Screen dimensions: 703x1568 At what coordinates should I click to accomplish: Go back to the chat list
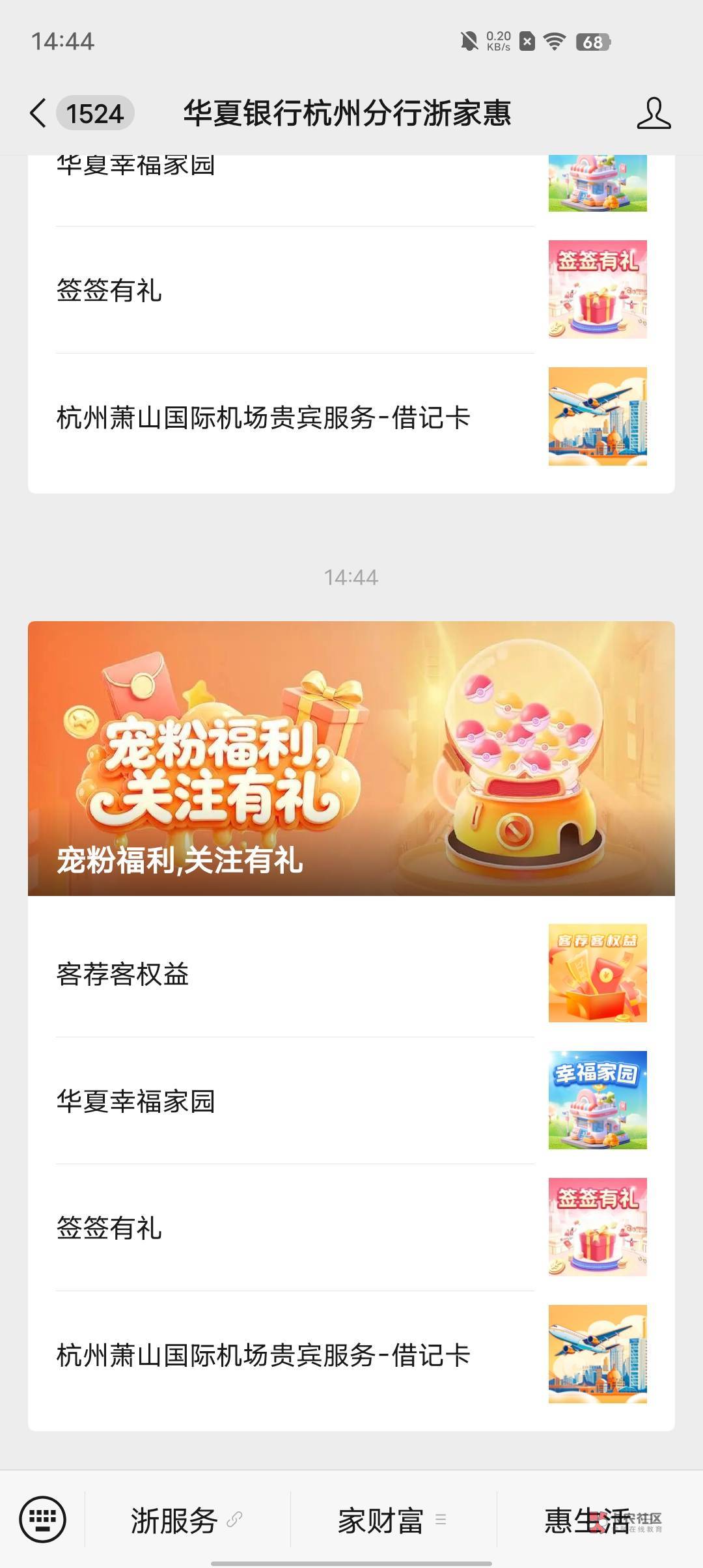click(x=39, y=113)
